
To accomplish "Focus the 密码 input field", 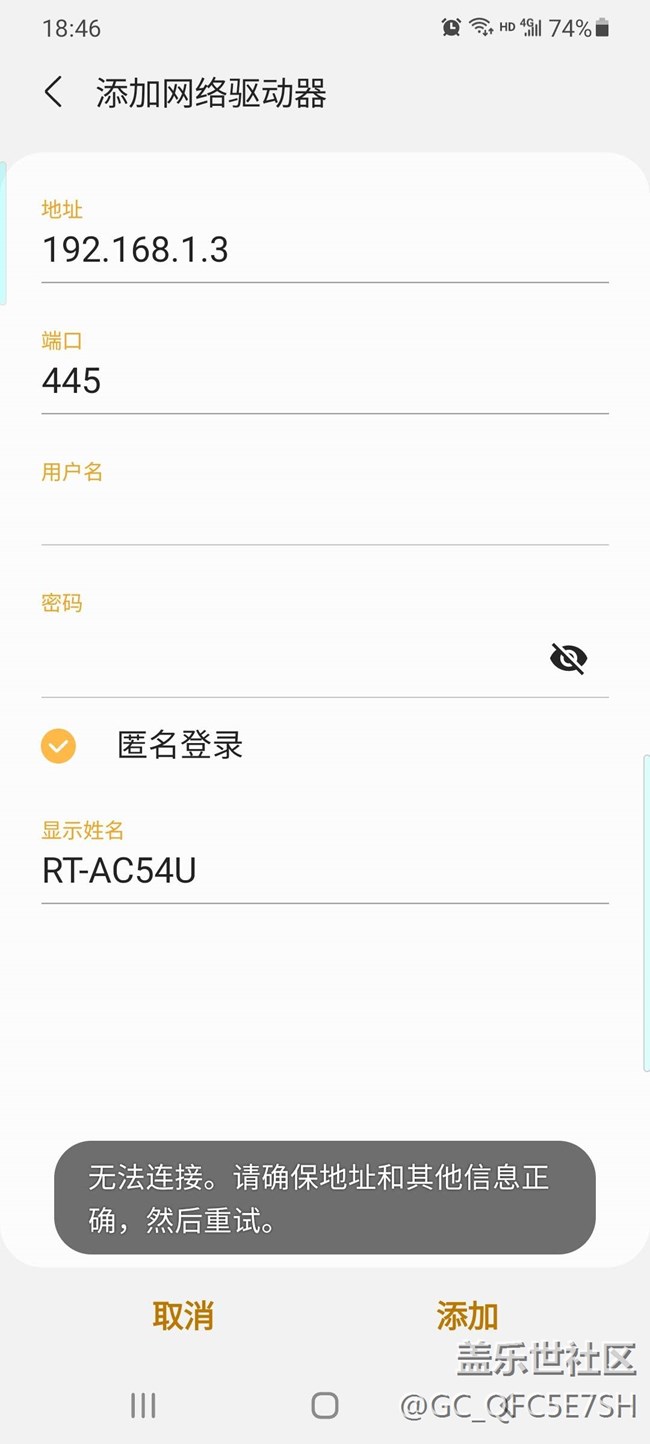I will point(290,658).
